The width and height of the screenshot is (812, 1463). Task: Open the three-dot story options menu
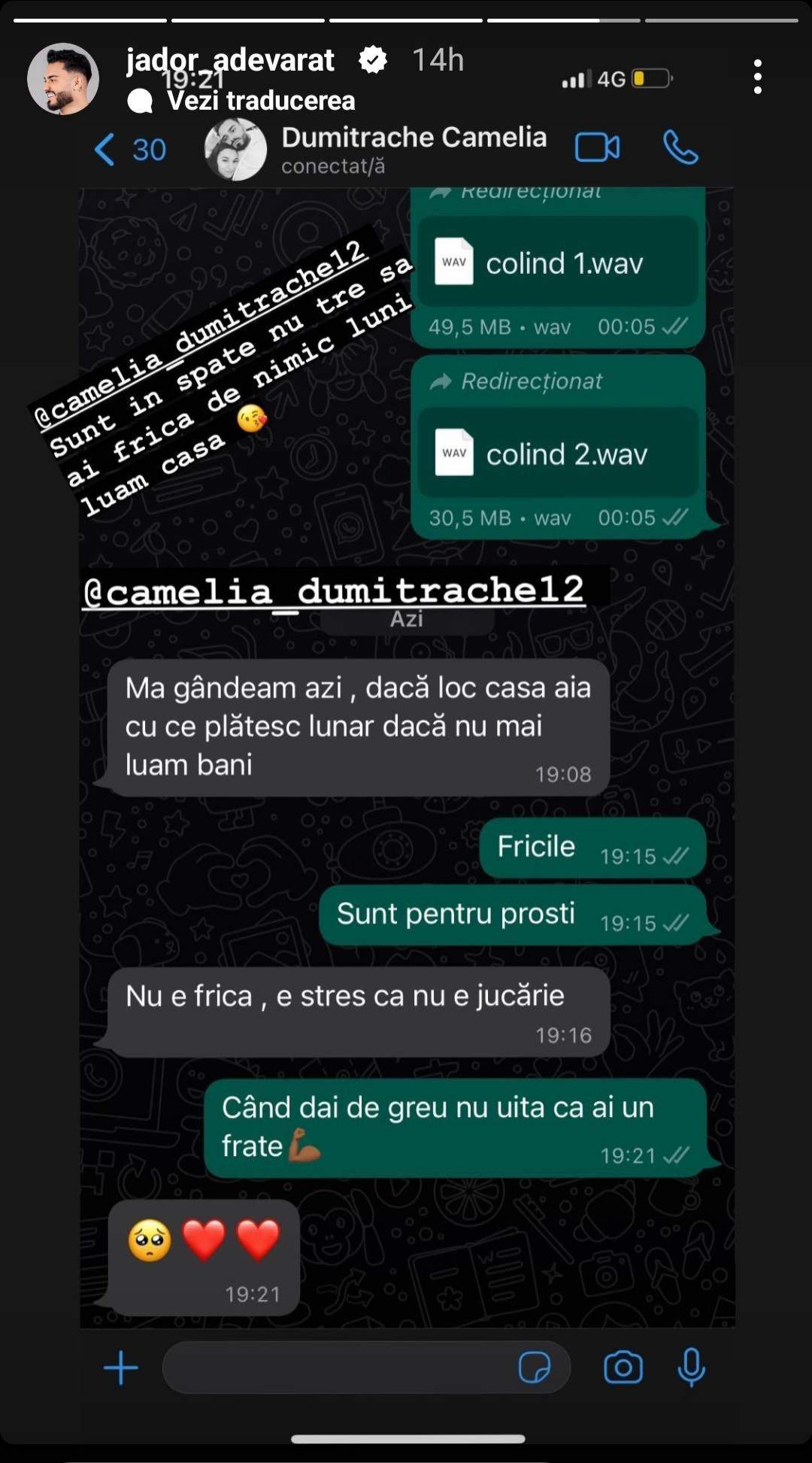click(757, 77)
